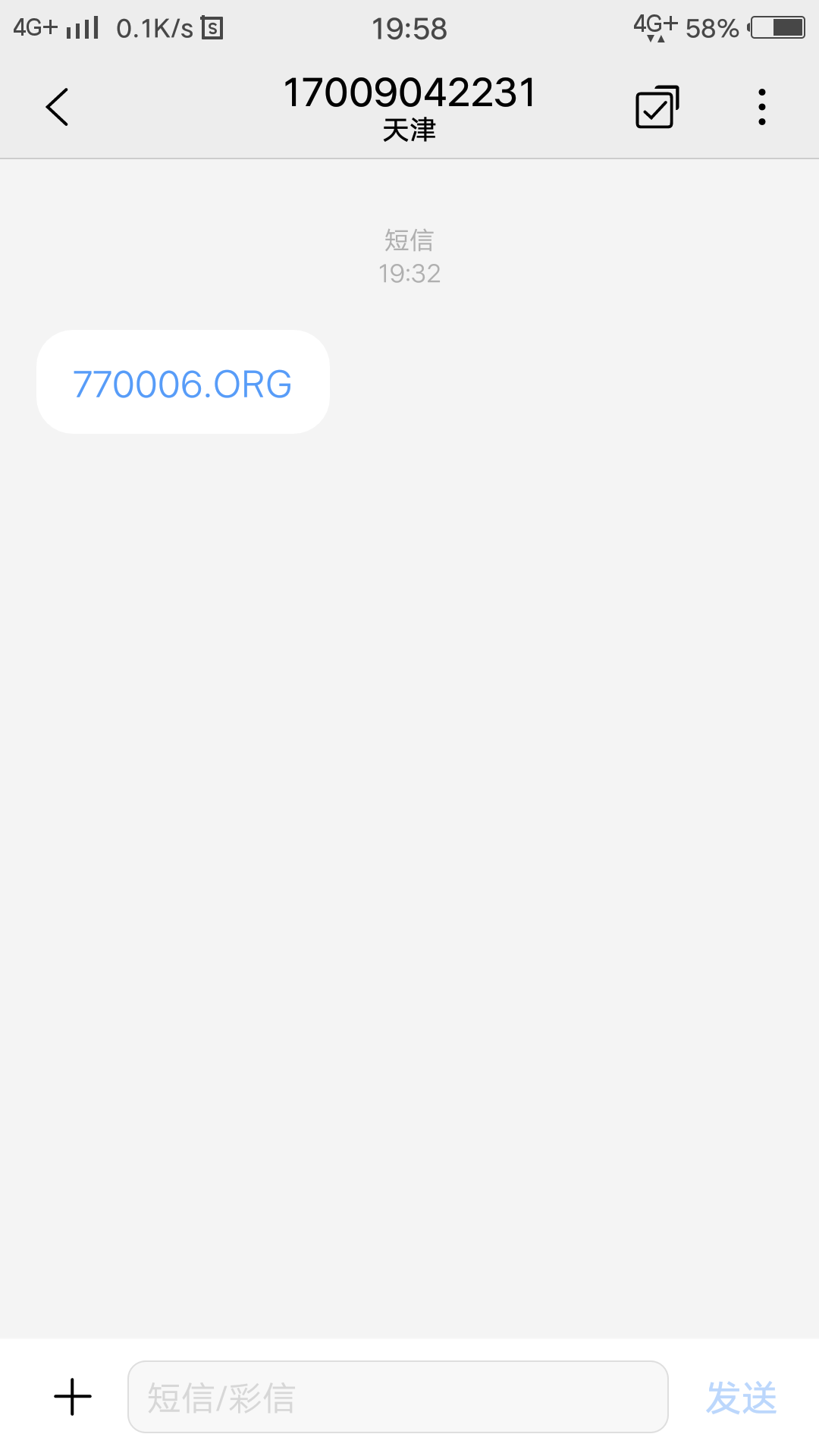819x1456 pixels.
Task: Open the multi-select messages icon
Action: pyautogui.click(x=657, y=107)
